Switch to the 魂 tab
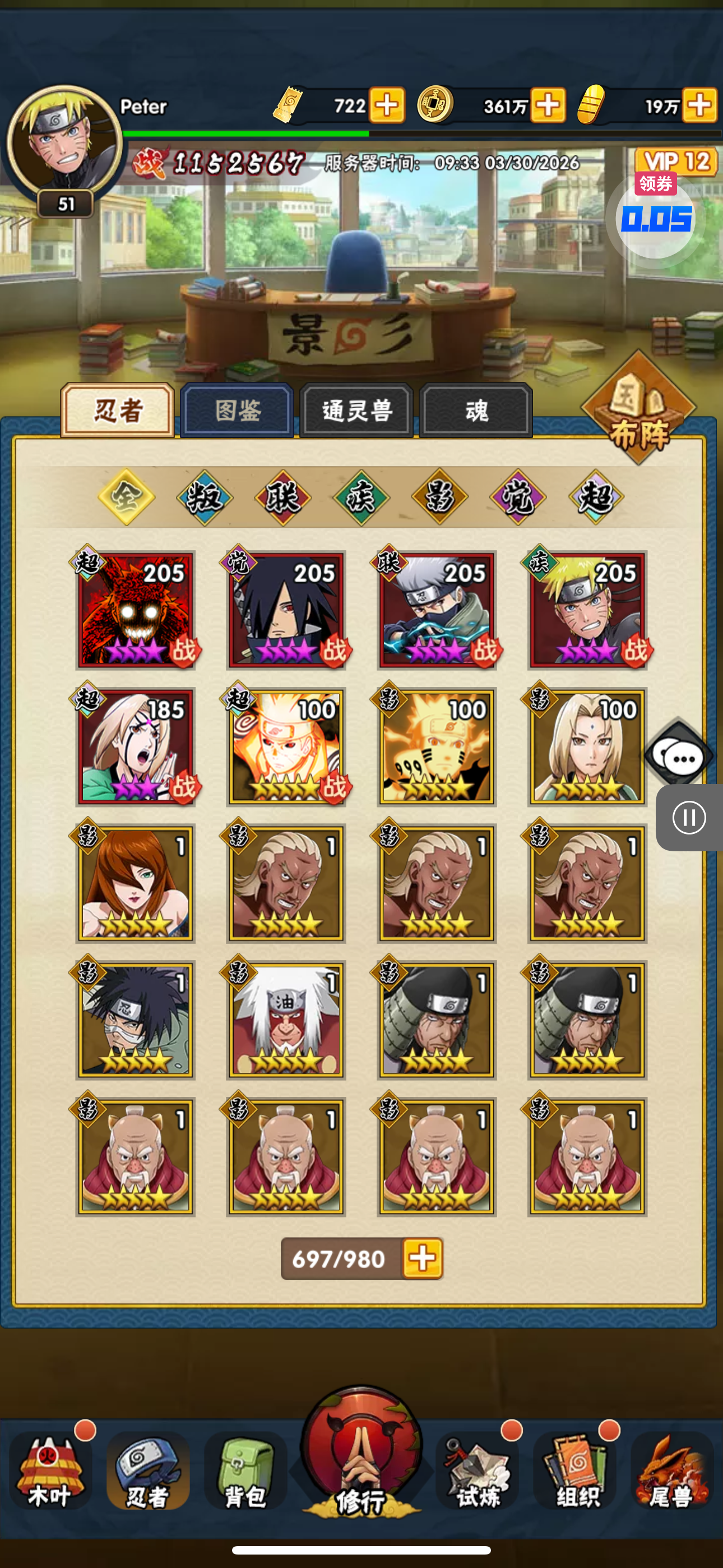 click(x=475, y=411)
